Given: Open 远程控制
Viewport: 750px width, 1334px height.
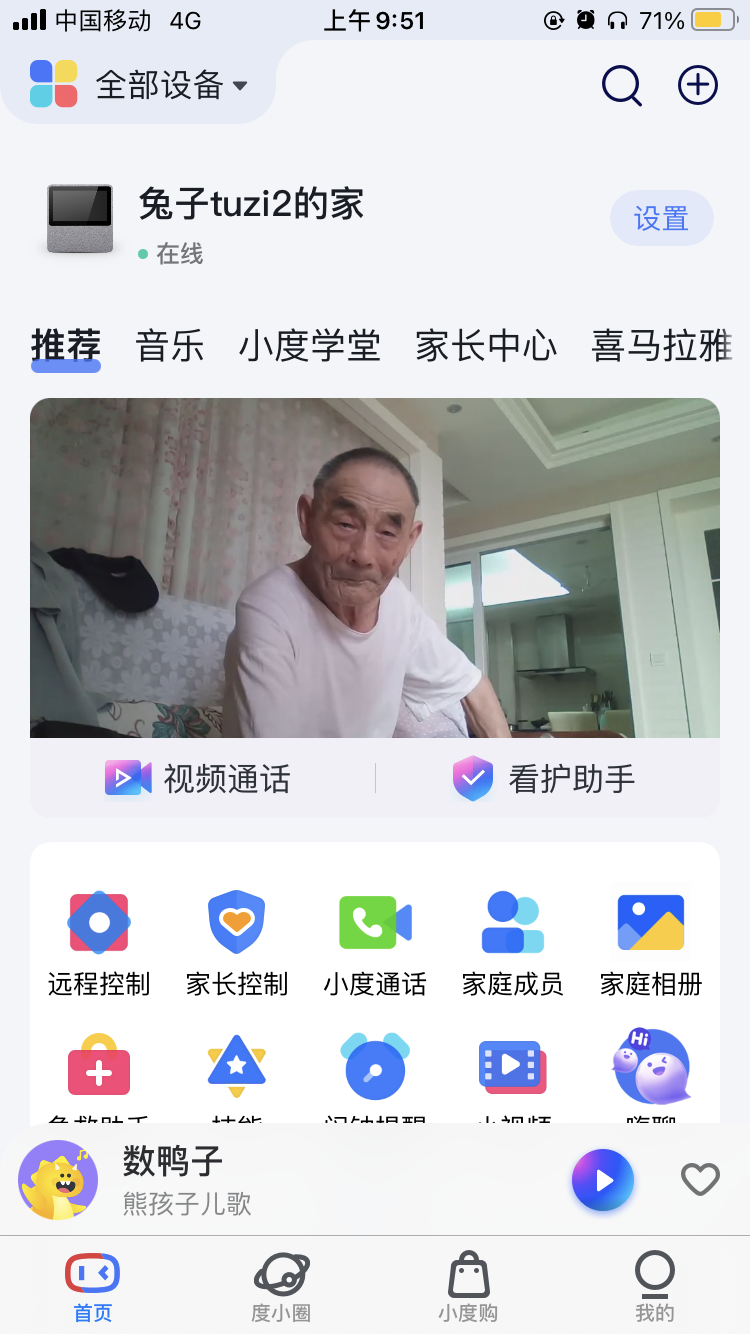Looking at the screenshot, I should [98, 942].
